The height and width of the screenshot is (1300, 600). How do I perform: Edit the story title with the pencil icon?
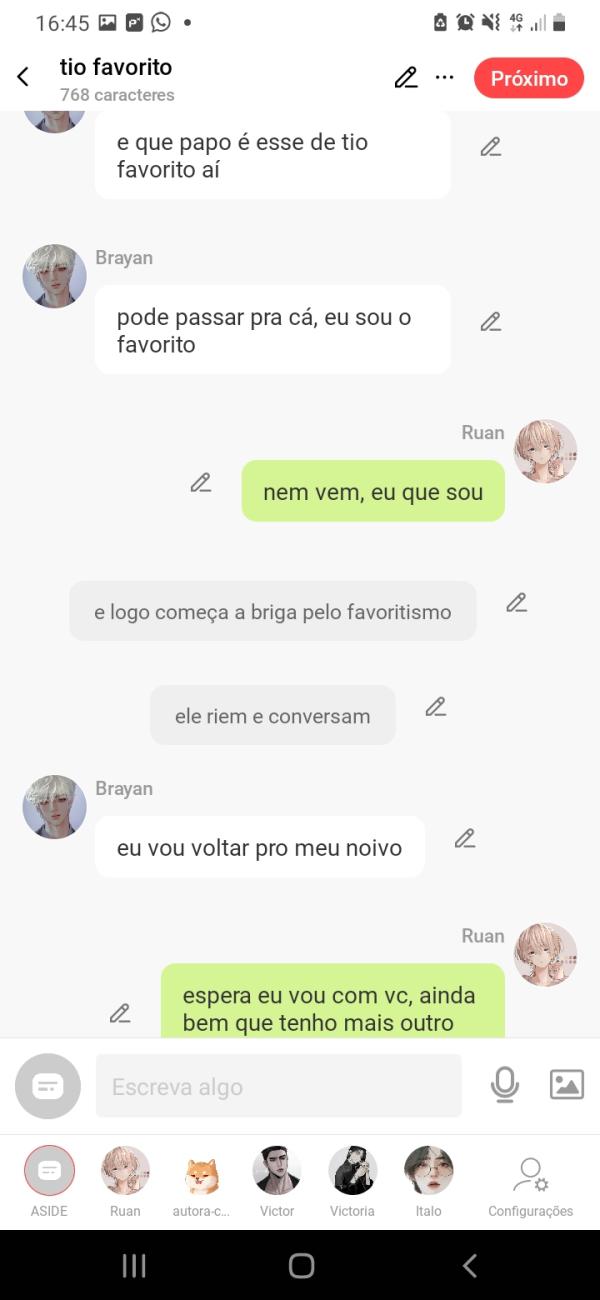(x=405, y=78)
